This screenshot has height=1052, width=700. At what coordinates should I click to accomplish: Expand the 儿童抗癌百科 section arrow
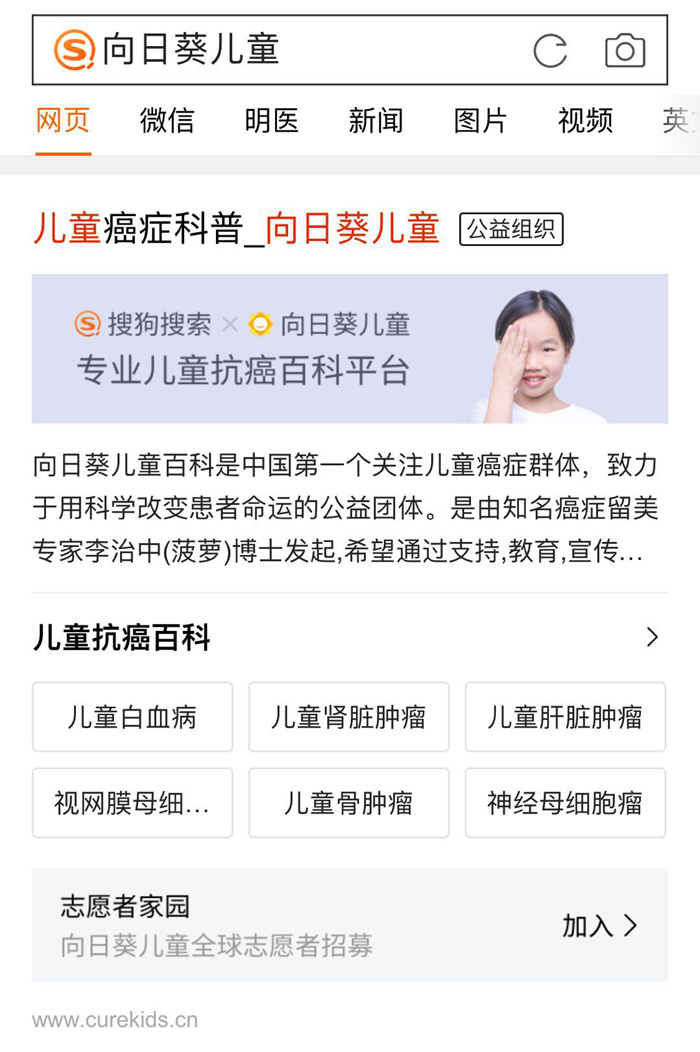[652, 638]
